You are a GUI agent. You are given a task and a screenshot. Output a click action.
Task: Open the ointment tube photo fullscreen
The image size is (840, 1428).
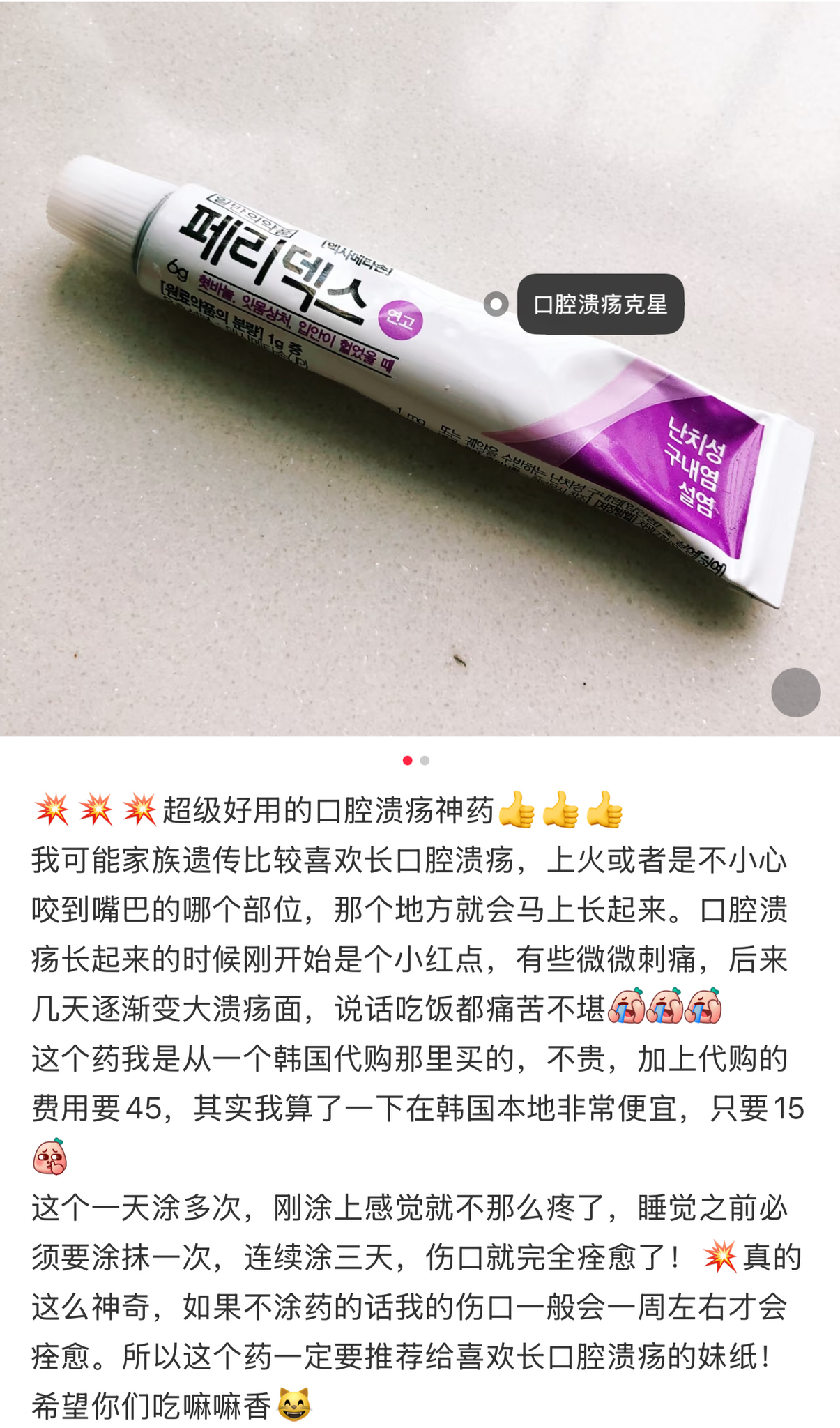pyautogui.click(x=420, y=368)
